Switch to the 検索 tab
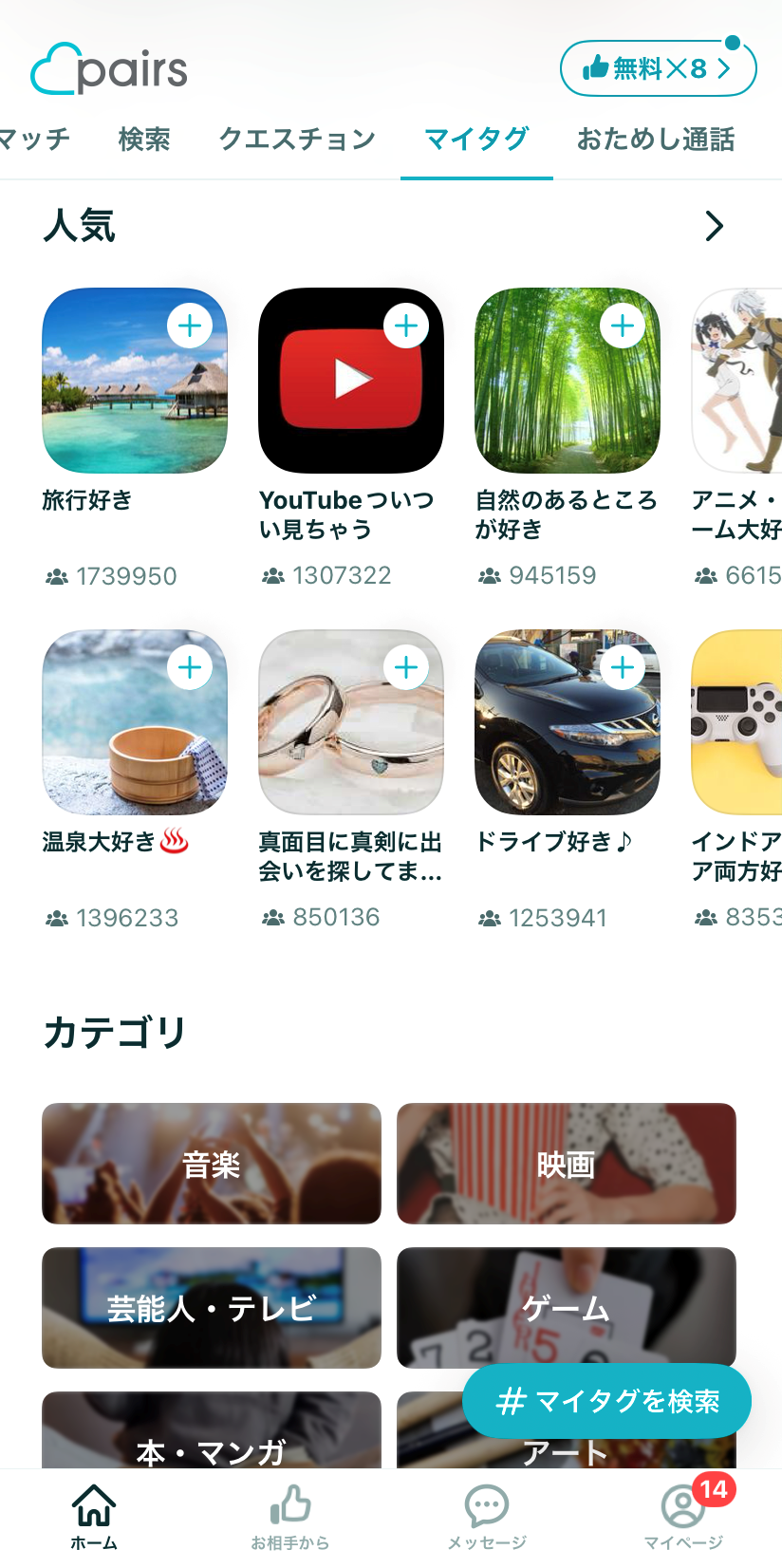The height and width of the screenshot is (1568, 782). point(144,140)
